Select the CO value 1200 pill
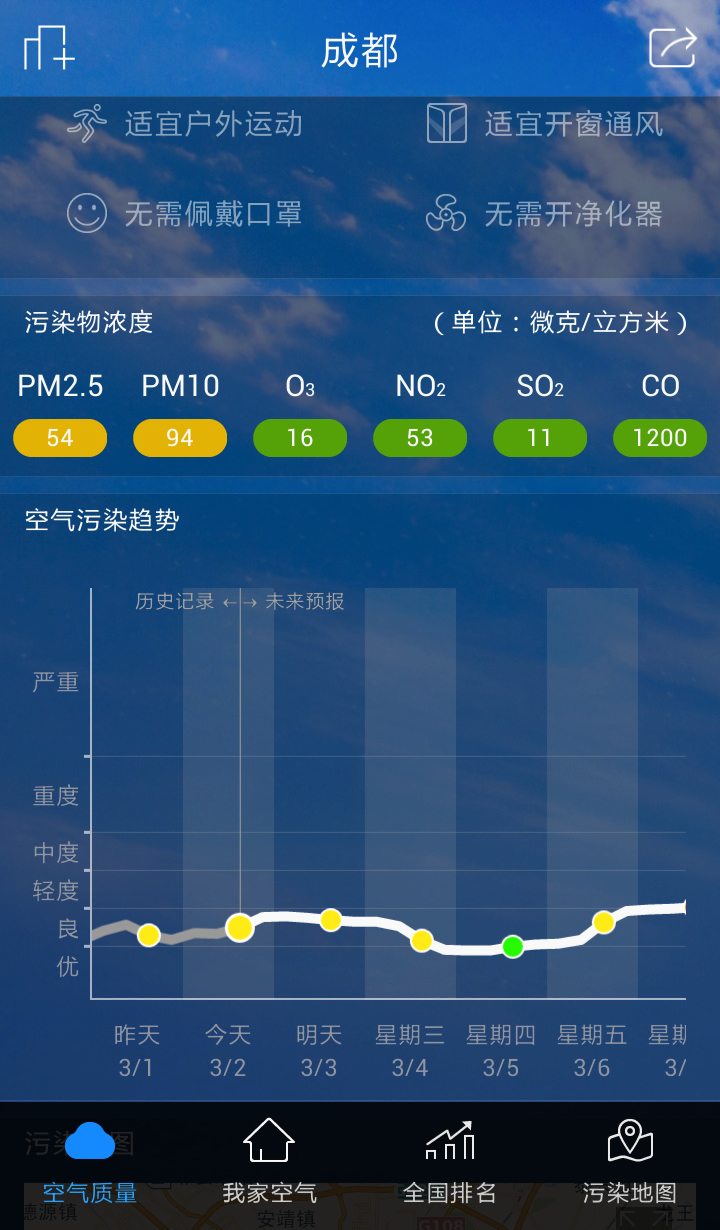Screen dimensions: 720x1230 660,438
